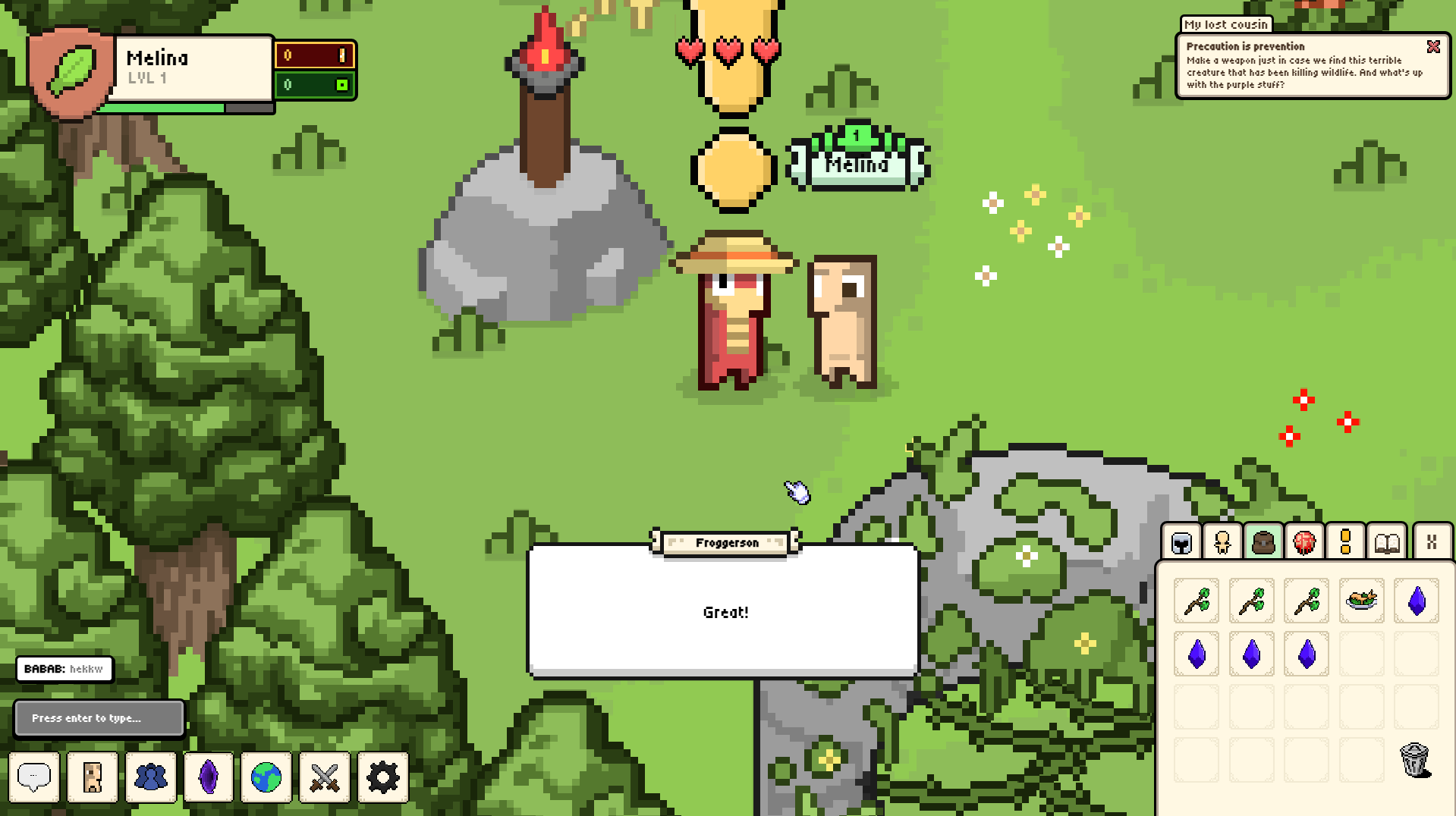The width and height of the screenshot is (1456, 816).
Task: Switch to the character body tab
Action: click(x=1222, y=543)
